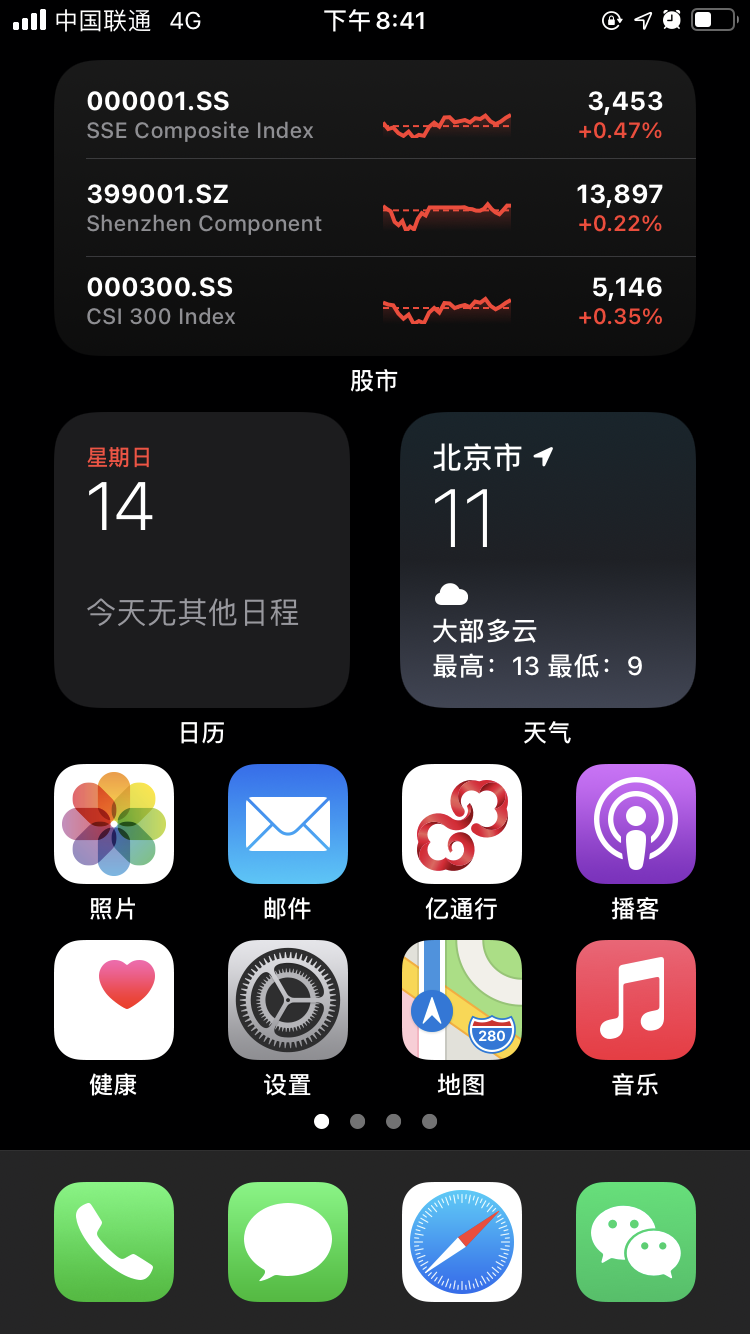
Task: Open the CSI 300 Index stock row
Action: pos(374,301)
